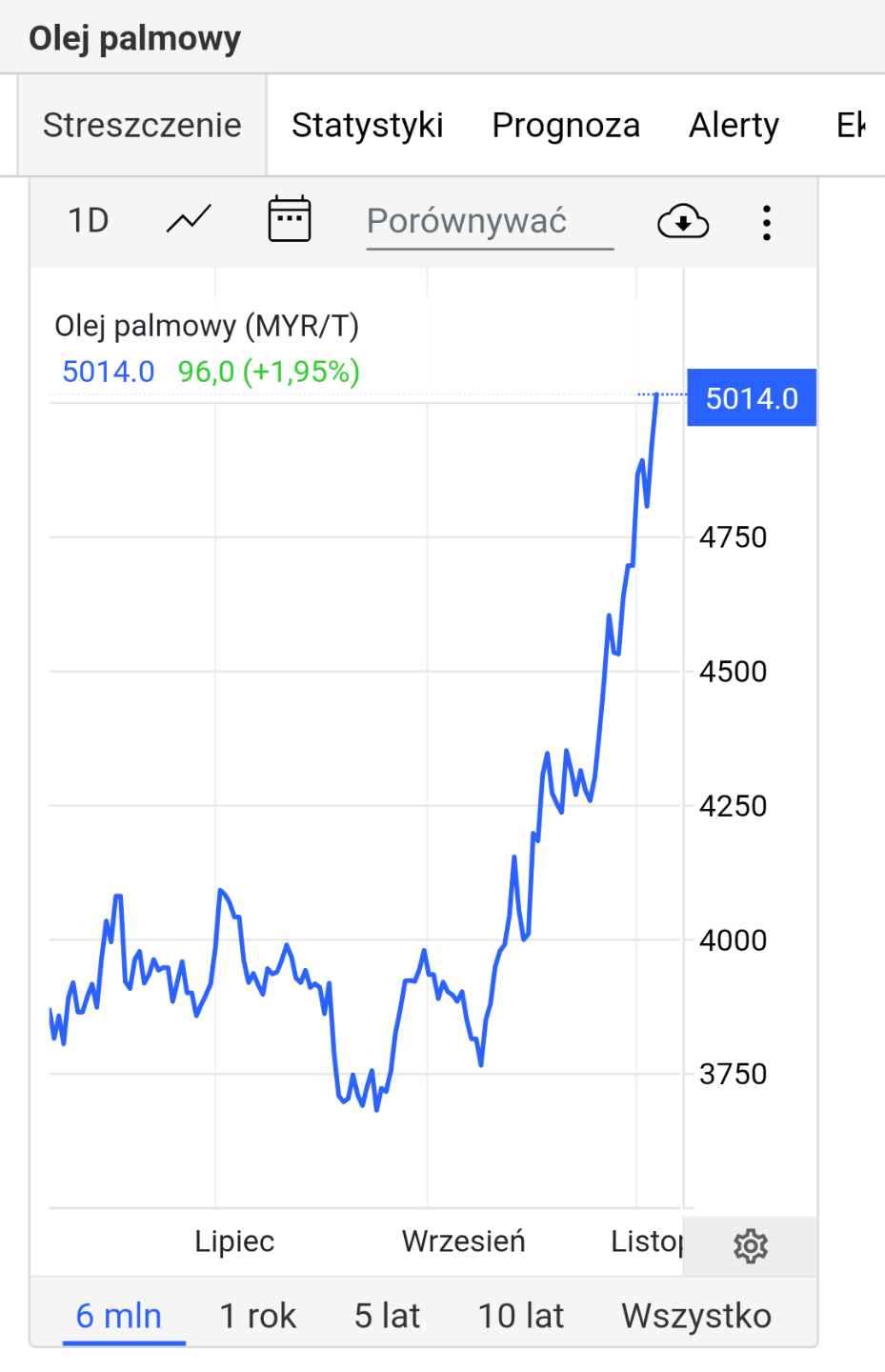Switch to the Statystyki tab
This screenshot has height=1372, width=885.
[367, 125]
